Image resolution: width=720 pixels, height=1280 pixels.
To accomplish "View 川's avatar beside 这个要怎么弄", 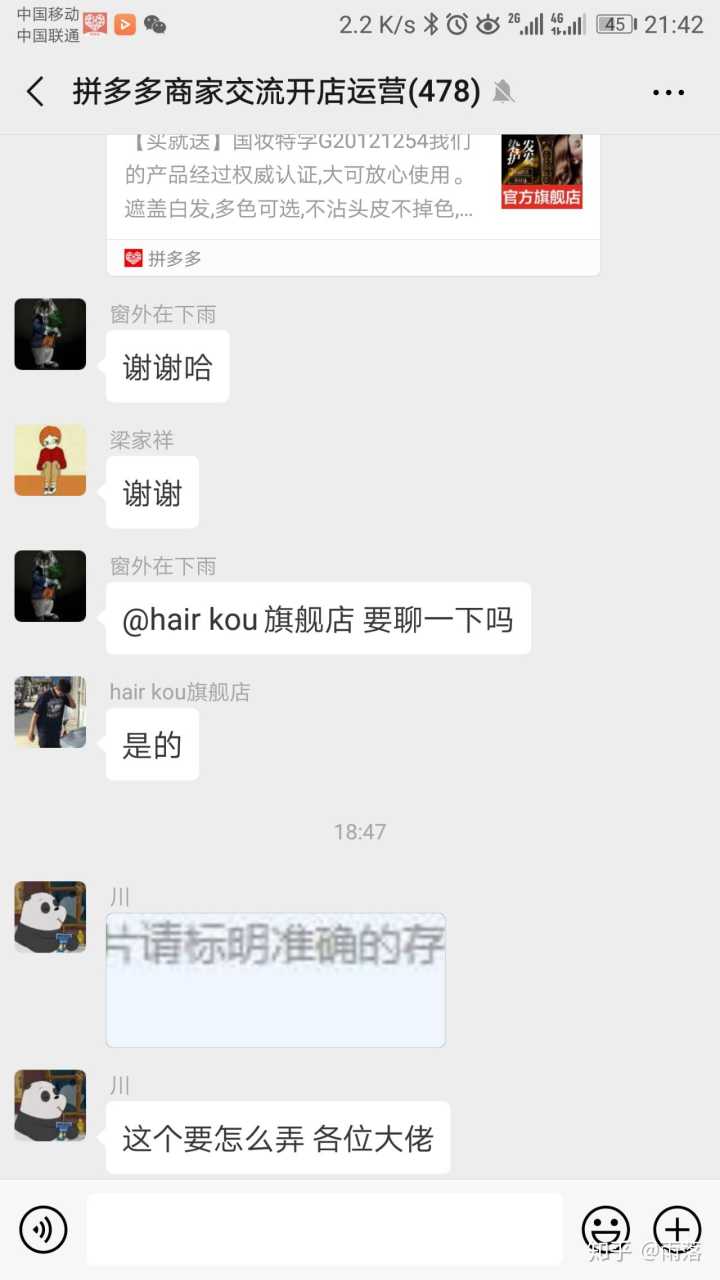I will click(50, 1105).
